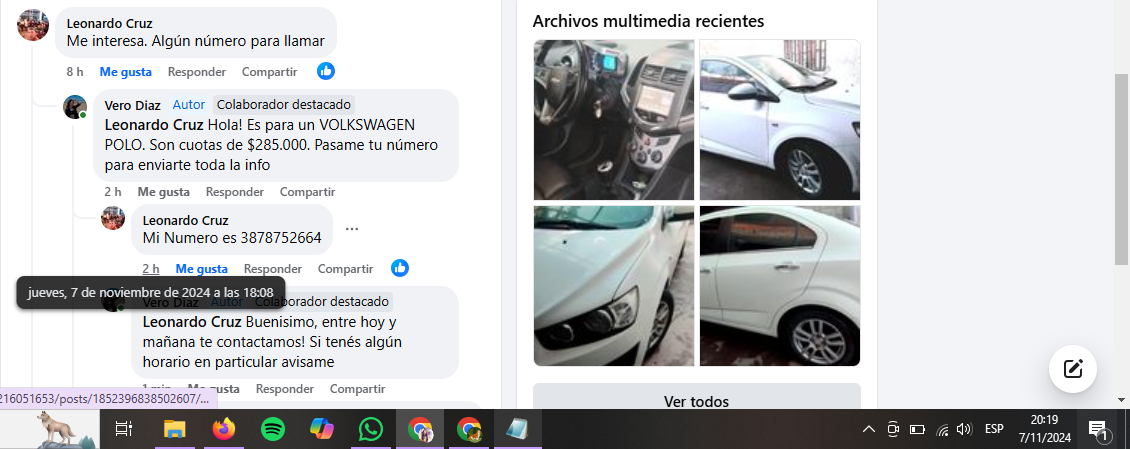Tap 'Ver todos' to see all media

[696, 401]
